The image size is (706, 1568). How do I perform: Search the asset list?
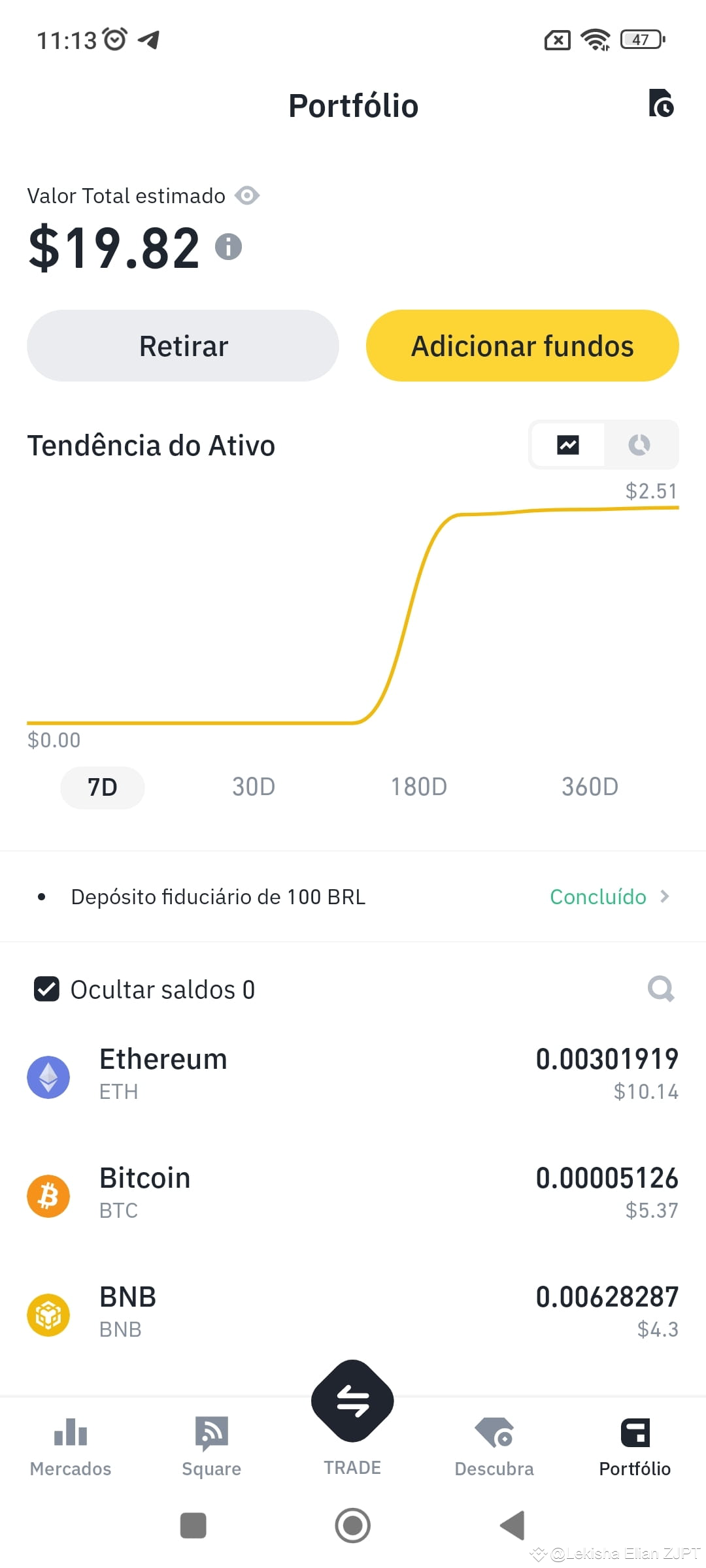click(x=661, y=989)
